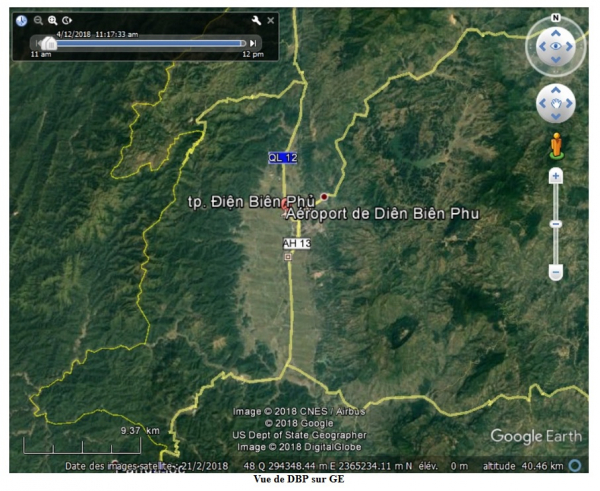The width and height of the screenshot is (600, 491).
Task: Step the time slider forward
Action: [x=254, y=43]
